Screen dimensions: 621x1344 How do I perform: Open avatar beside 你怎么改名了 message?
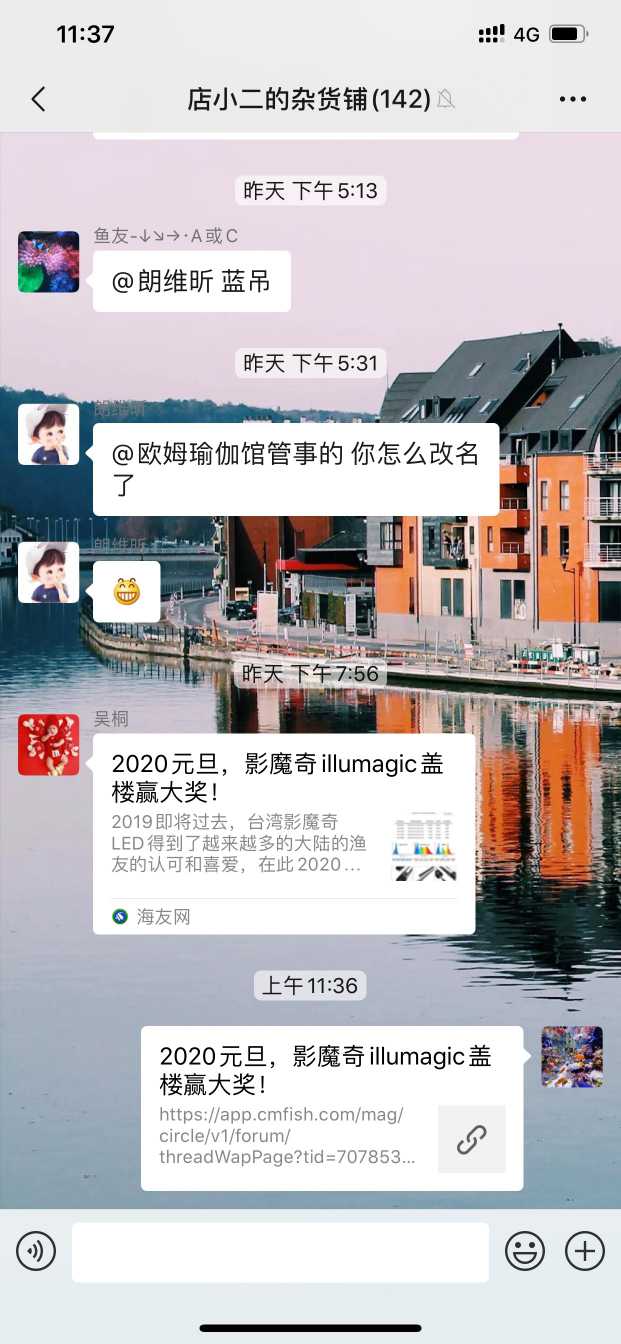[48, 434]
